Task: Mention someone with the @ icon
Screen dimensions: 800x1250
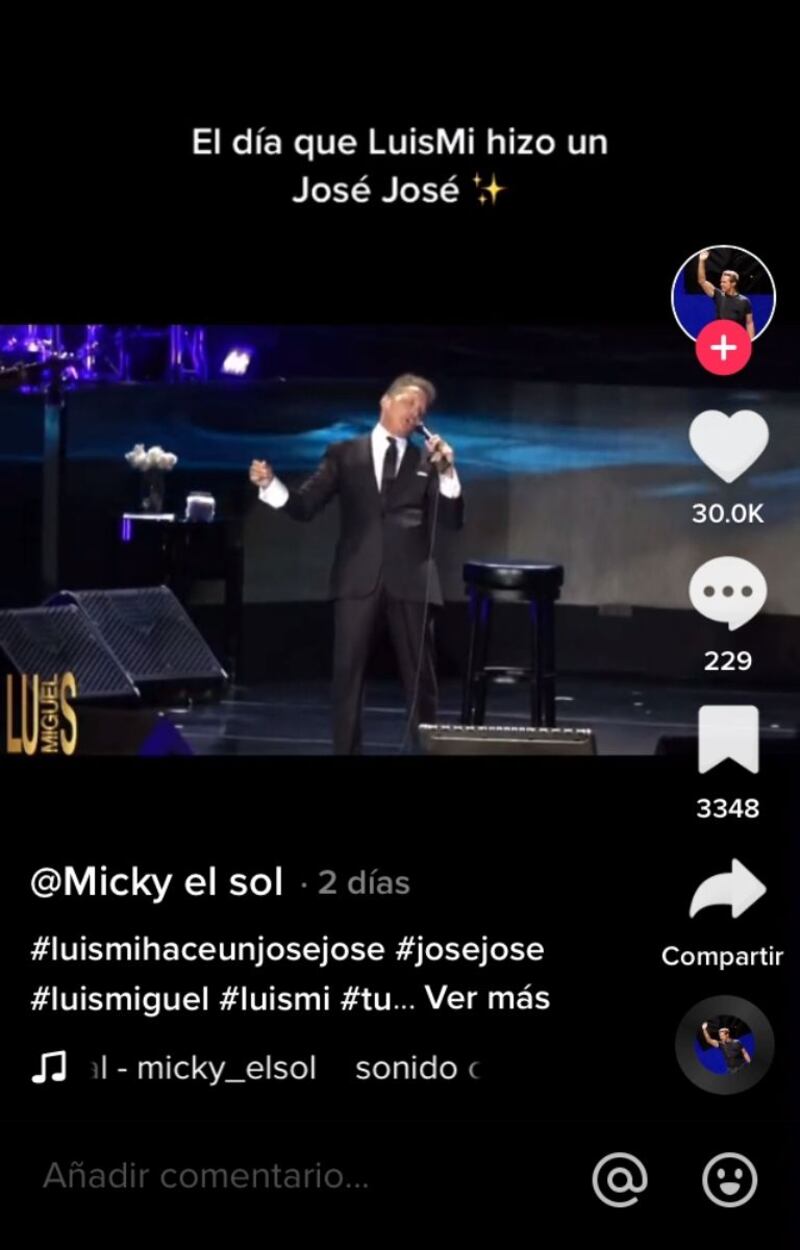Action: (620, 1179)
